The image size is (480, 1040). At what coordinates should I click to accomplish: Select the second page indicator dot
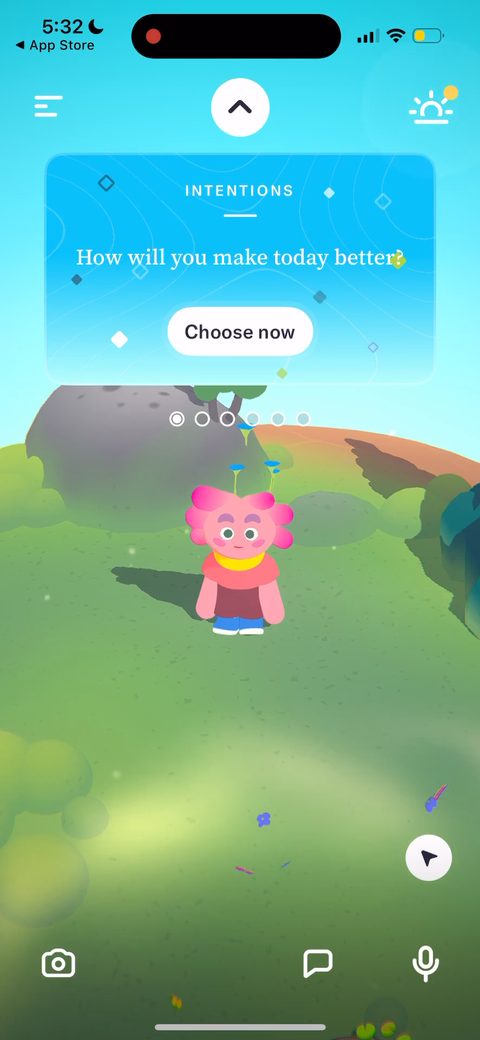[202, 419]
